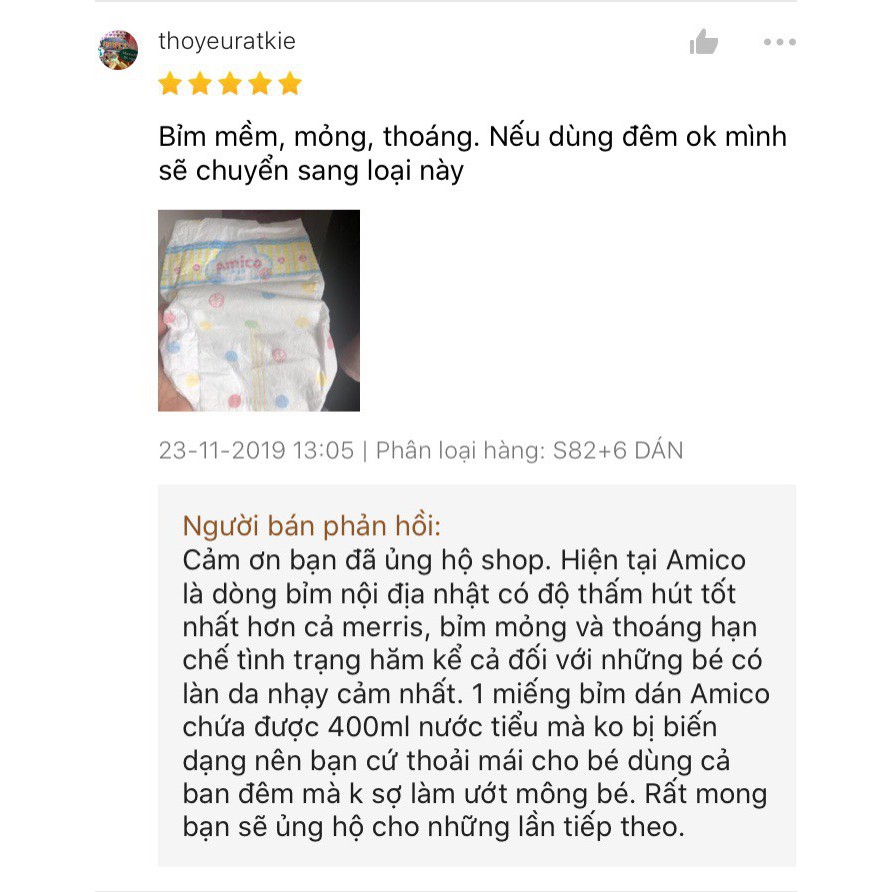Viewport: 892px width, 892px height.
Task: View the Amico diaper review photo
Action: [258, 310]
